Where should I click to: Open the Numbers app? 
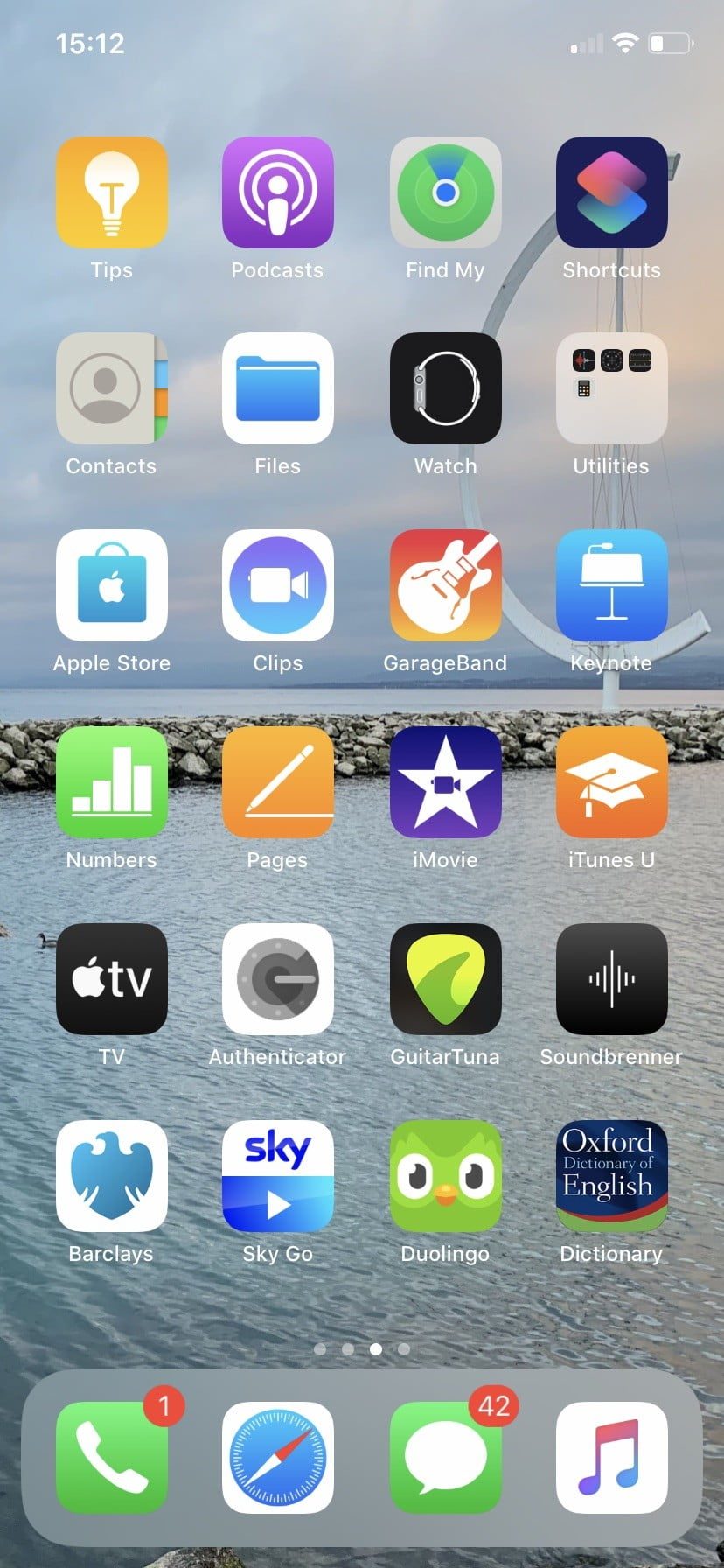click(111, 782)
